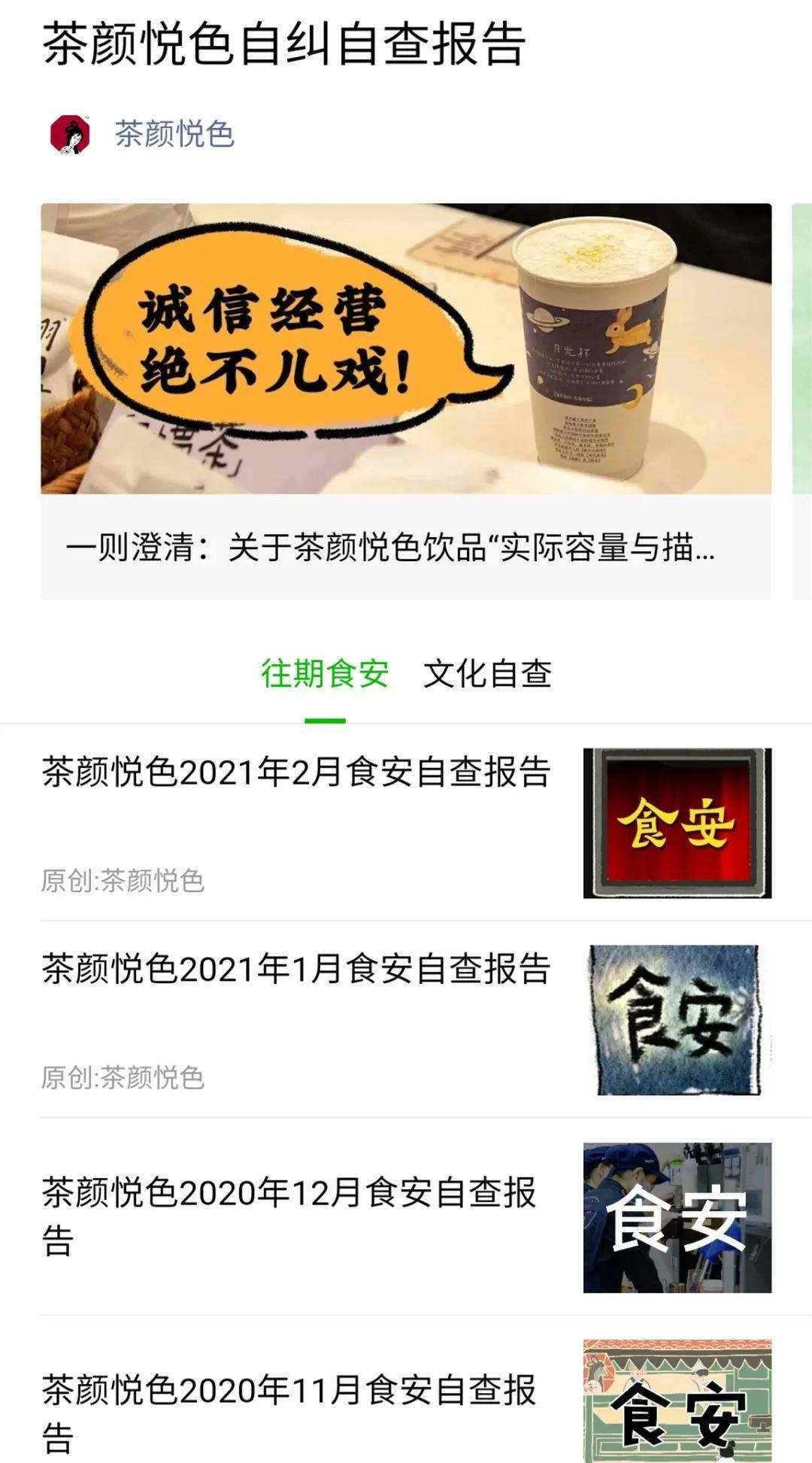812x1463 pixels.
Task: Open 茶颜悦色2021年1月食安自查报告
Action: pos(406,1020)
